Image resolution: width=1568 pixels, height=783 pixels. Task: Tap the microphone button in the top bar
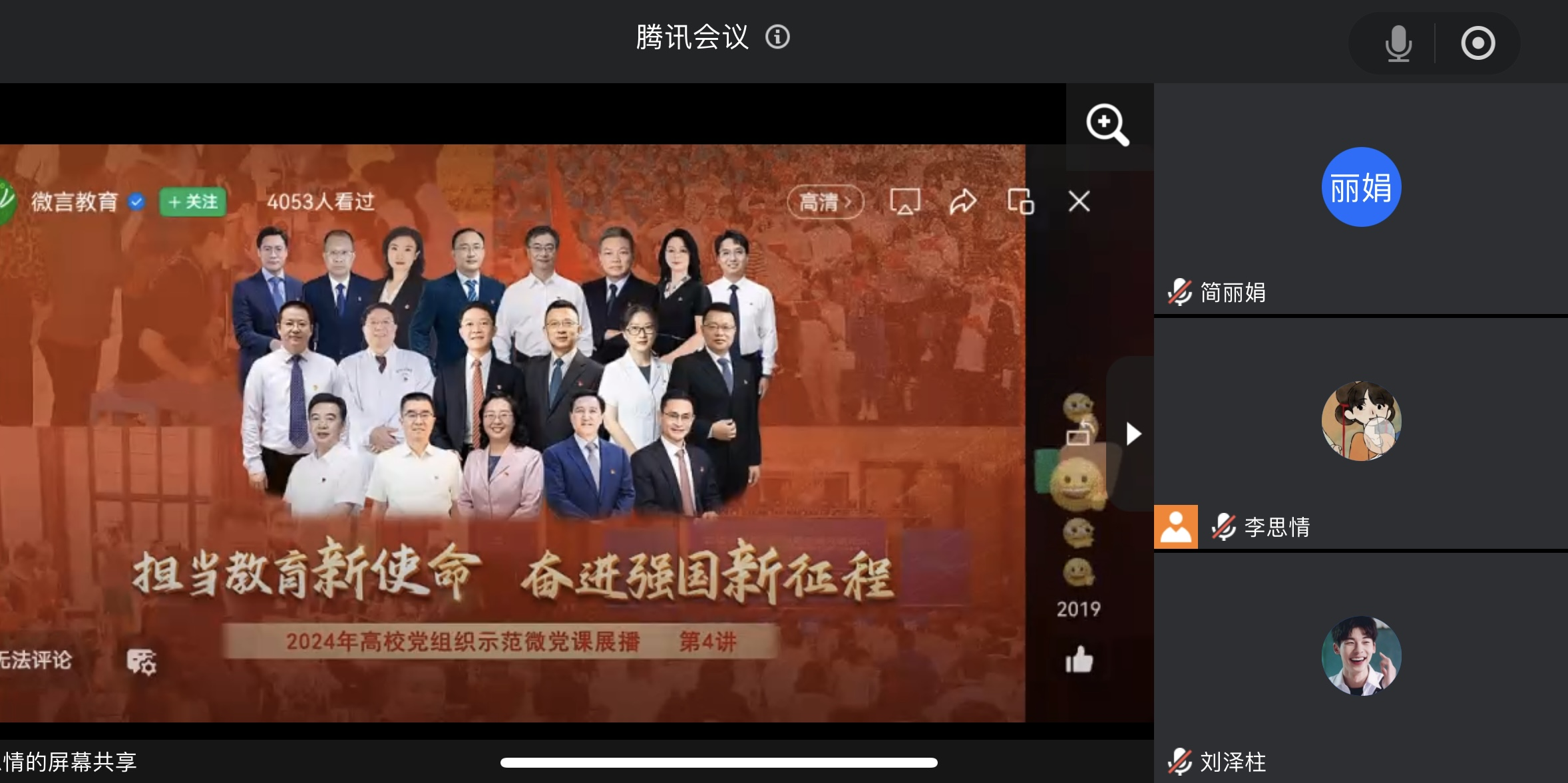(1398, 43)
